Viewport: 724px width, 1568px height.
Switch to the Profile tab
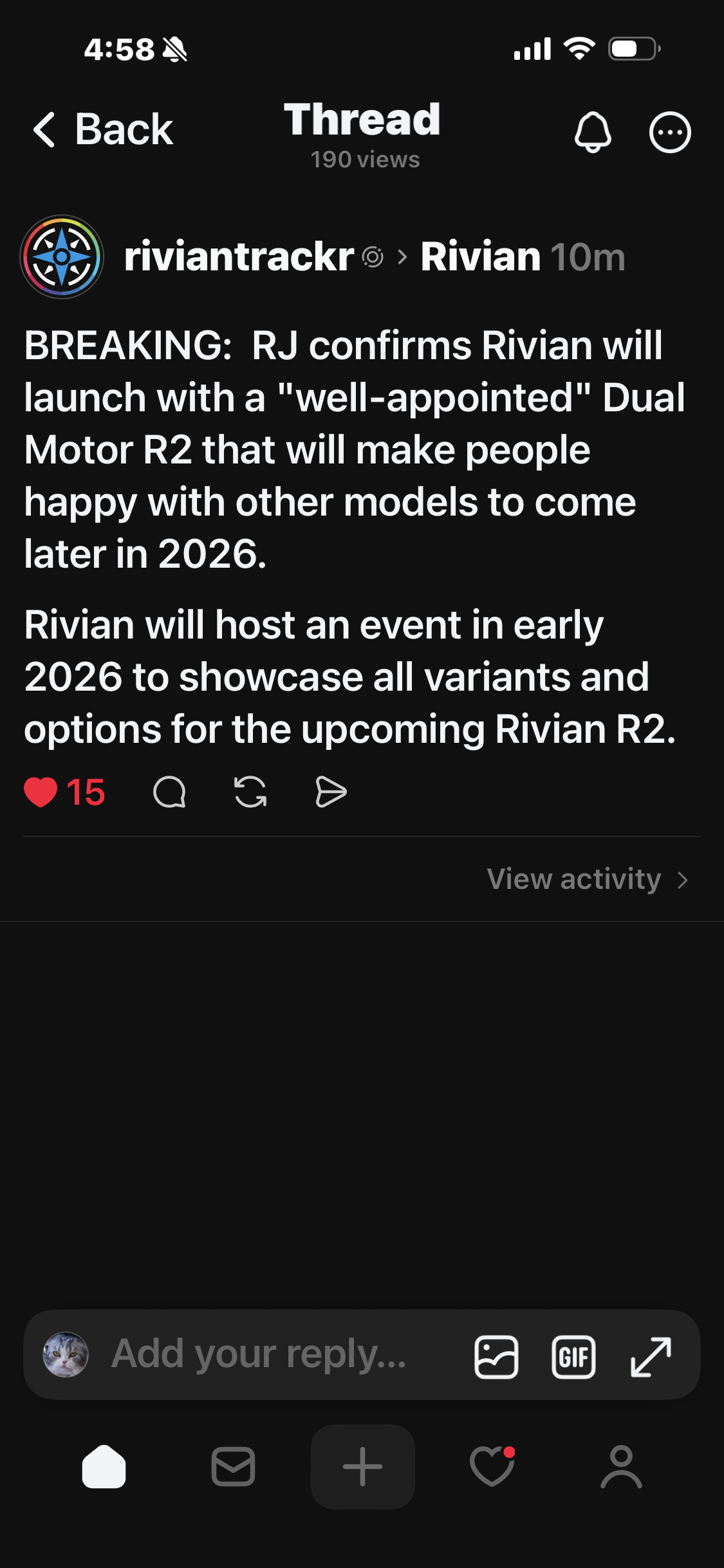click(621, 1467)
